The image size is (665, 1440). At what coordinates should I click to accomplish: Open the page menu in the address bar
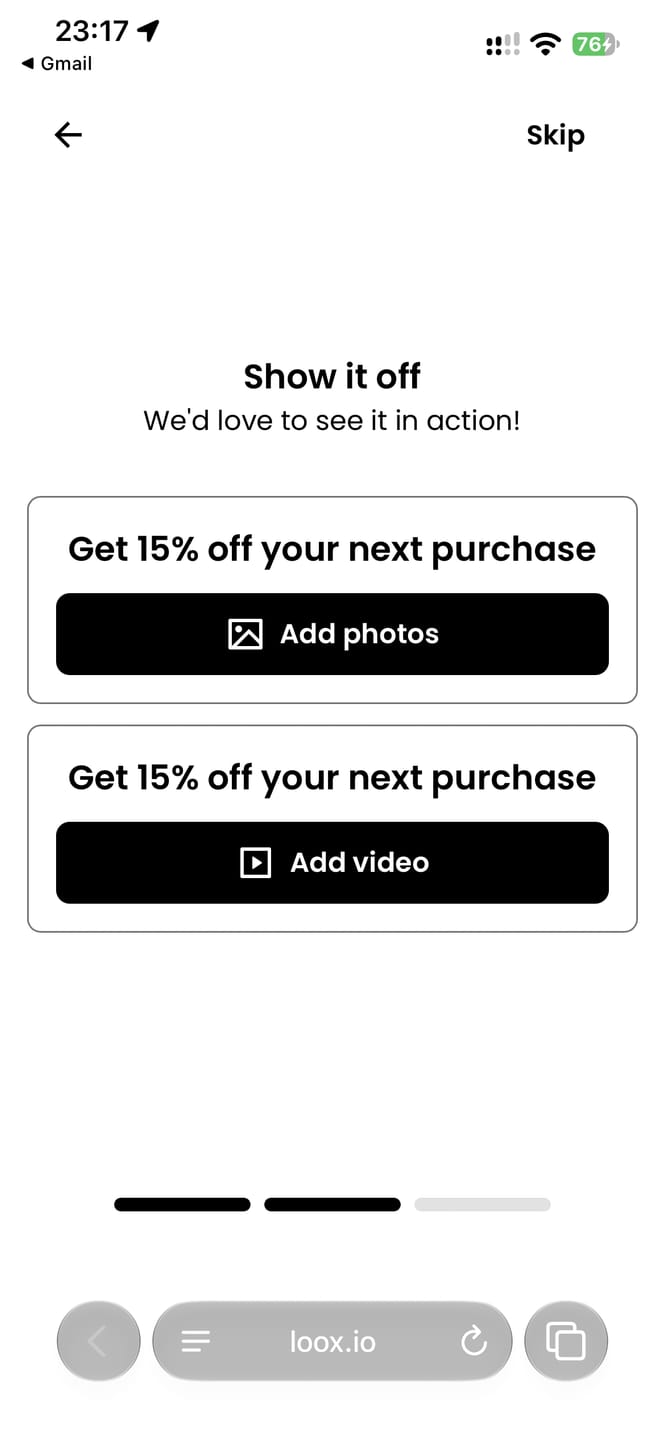coord(196,1341)
